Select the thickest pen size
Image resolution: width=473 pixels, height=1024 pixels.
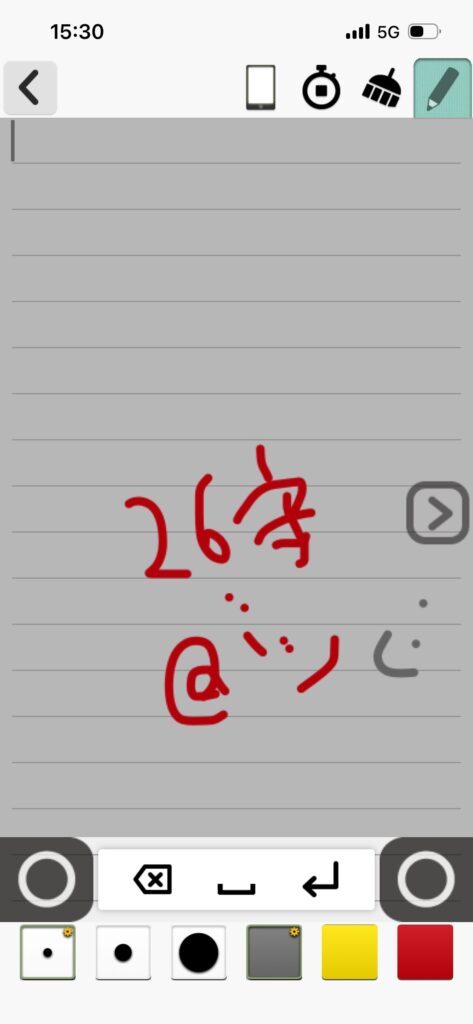coord(199,952)
